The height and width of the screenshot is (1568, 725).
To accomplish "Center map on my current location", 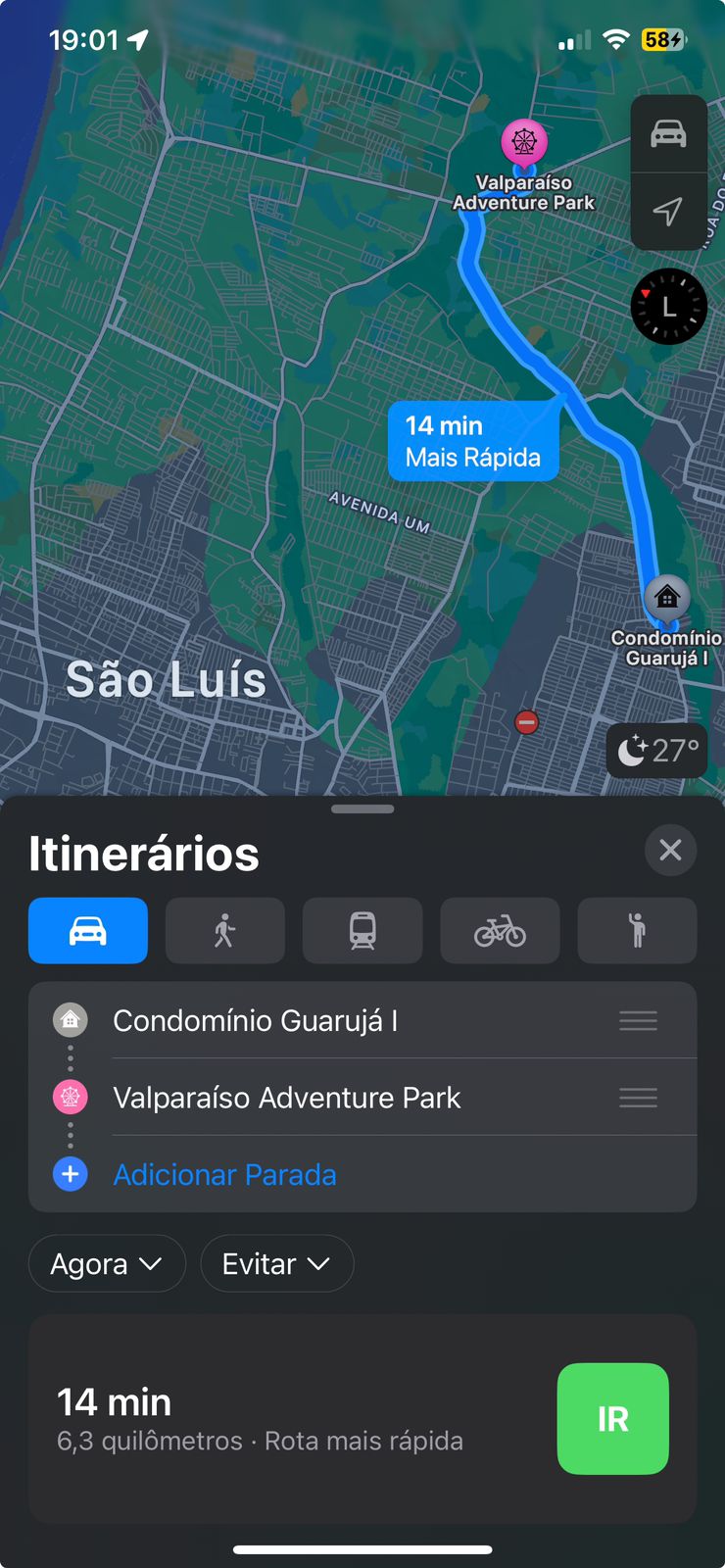I will [x=668, y=211].
